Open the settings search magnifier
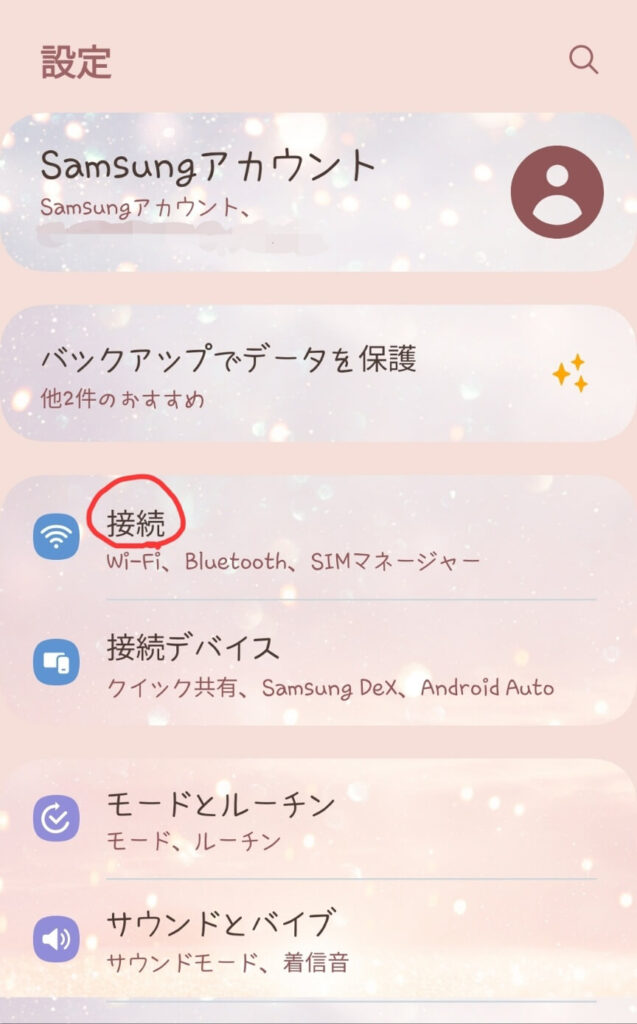The height and width of the screenshot is (1024, 637). [x=583, y=61]
